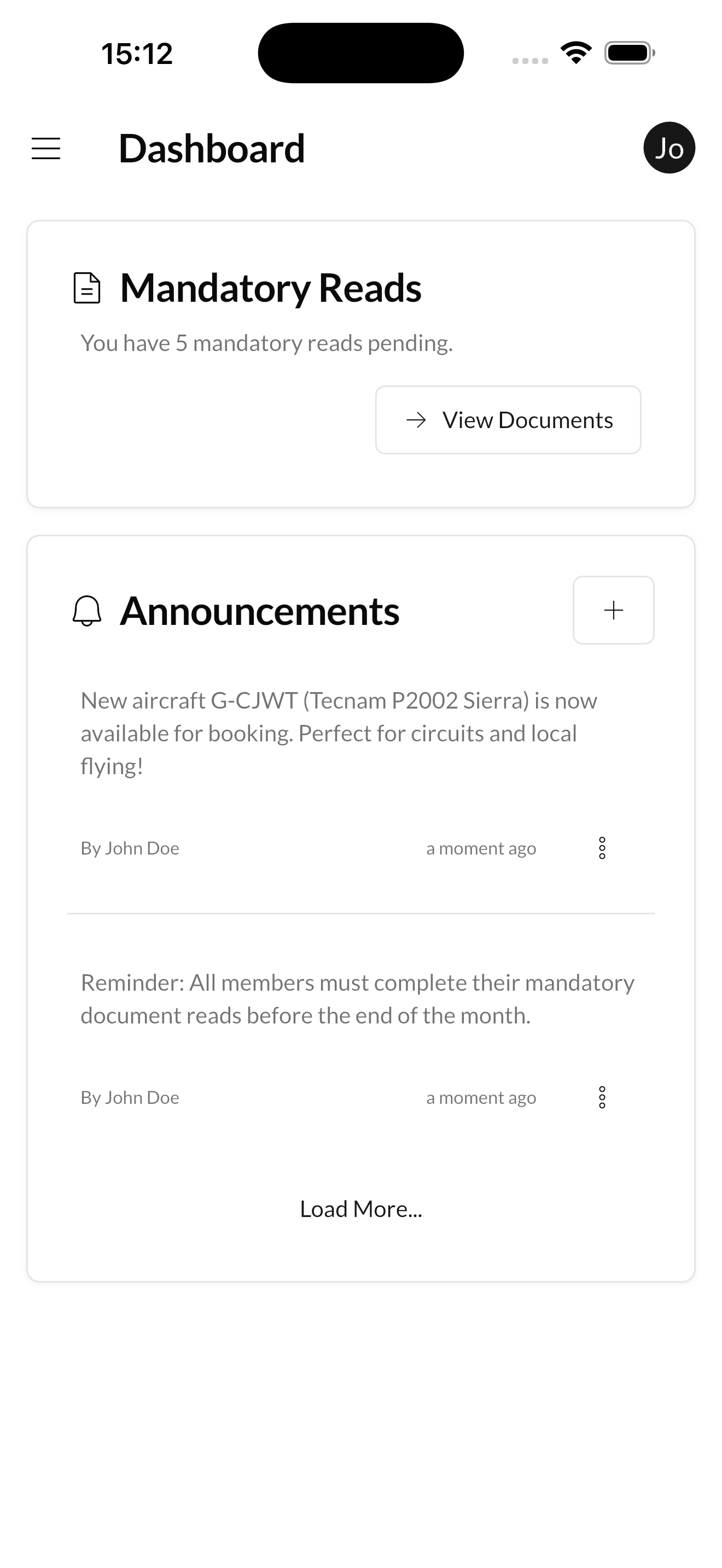Image resolution: width=722 pixels, height=1568 pixels.
Task: Click 'a moment ago' timestamp on first announcement
Action: tap(481, 848)
